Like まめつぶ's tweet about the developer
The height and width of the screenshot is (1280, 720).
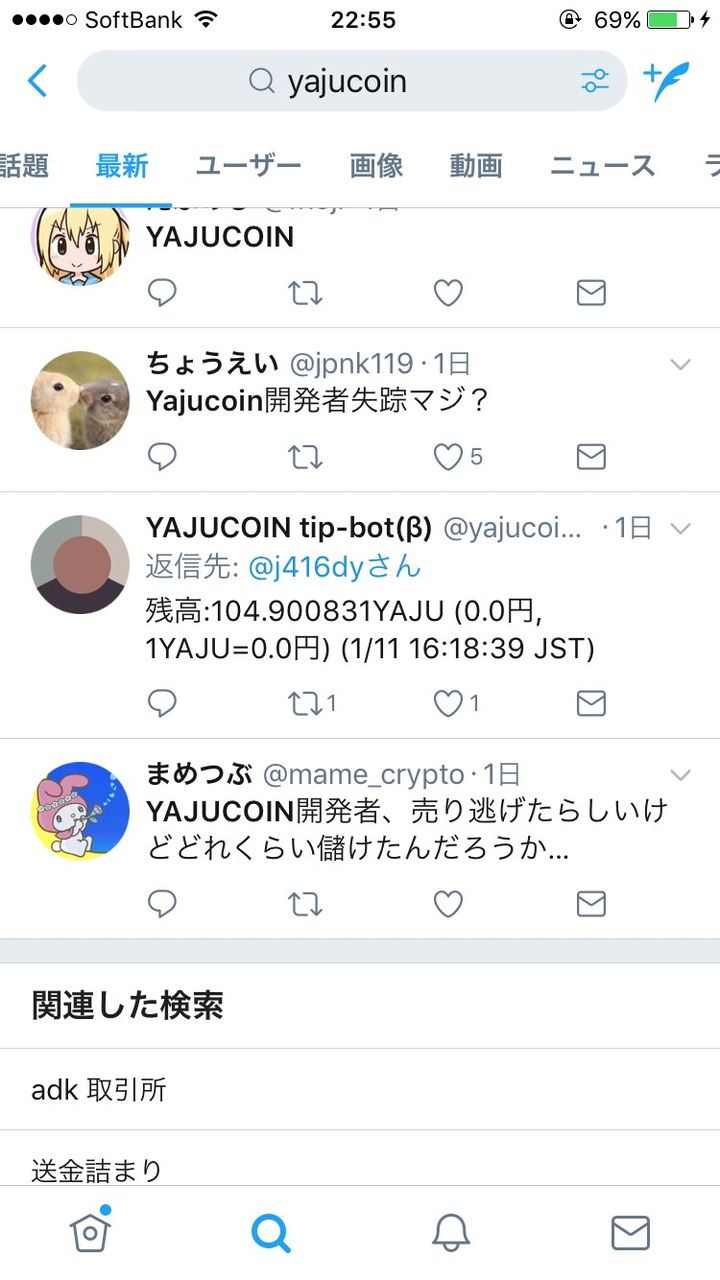[448, 904]
